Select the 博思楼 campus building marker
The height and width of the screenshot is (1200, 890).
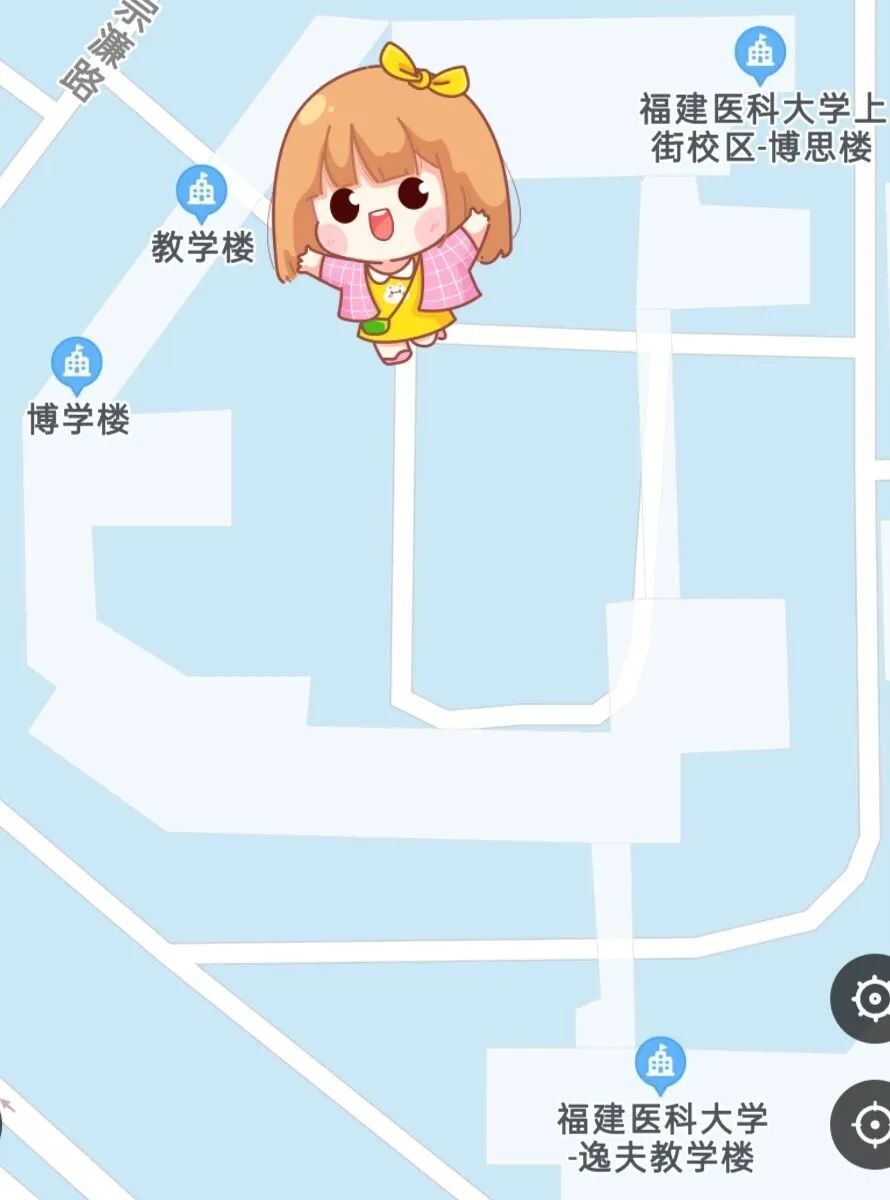click(760, 53)
